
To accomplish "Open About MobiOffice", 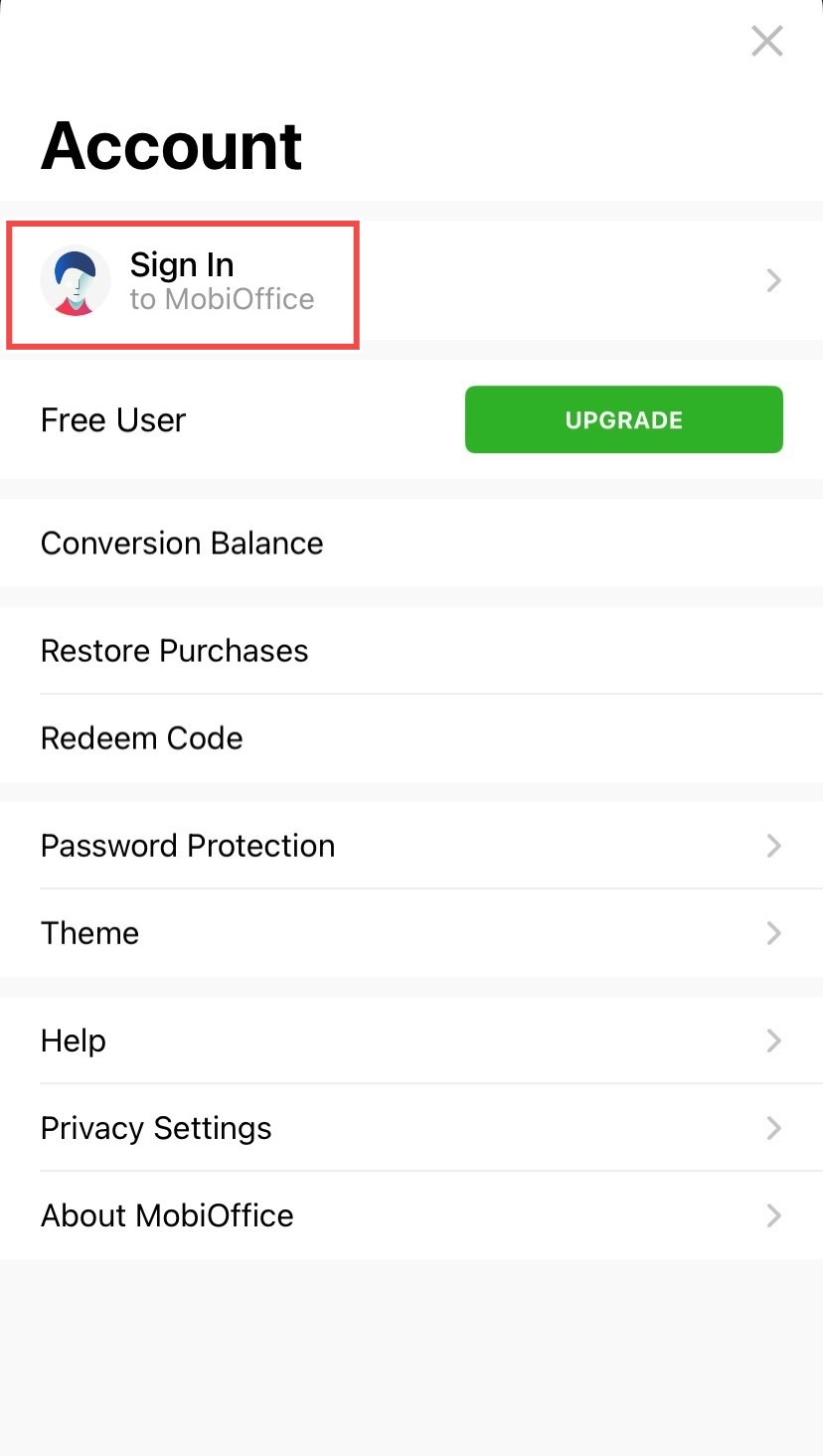I will point(167,1214).
